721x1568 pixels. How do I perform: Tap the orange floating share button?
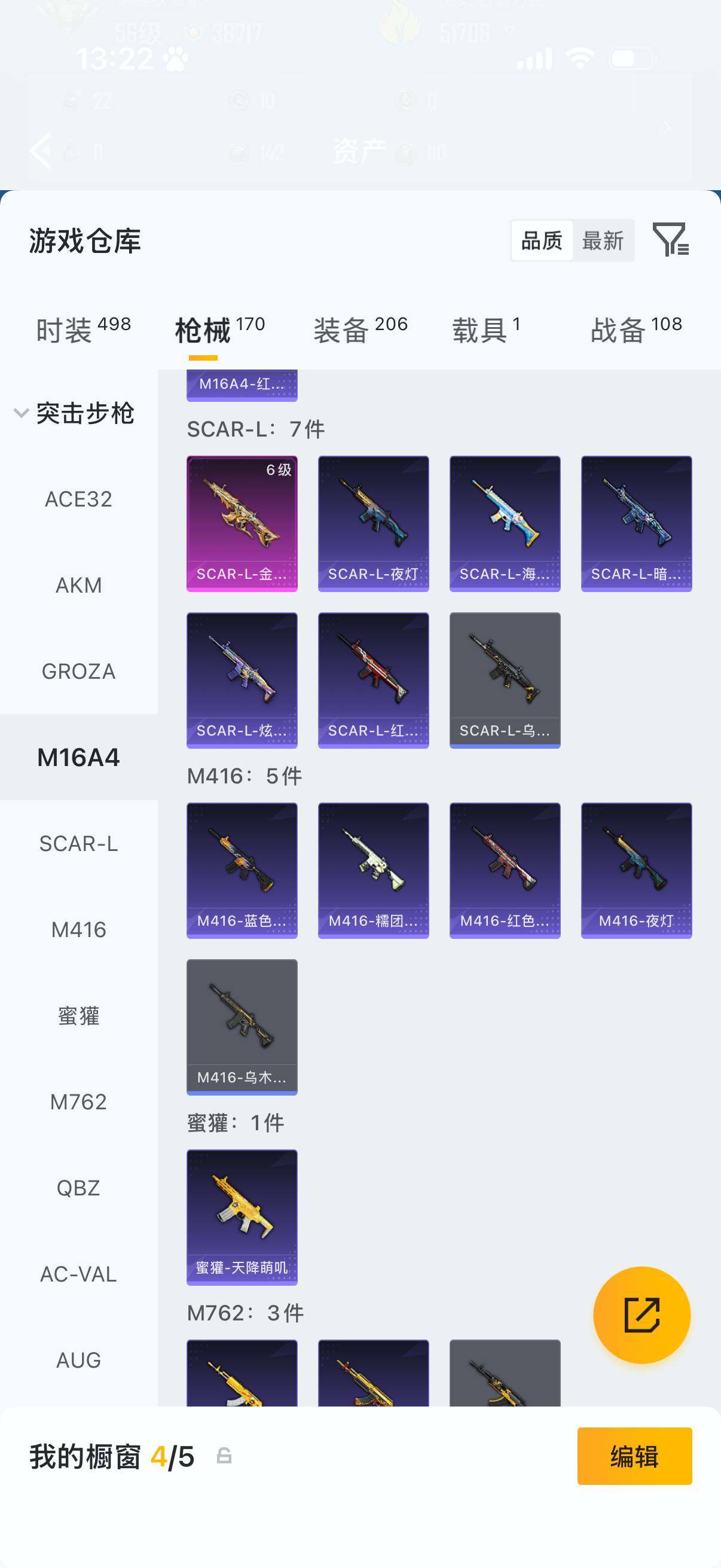[x=641, y=1315]
